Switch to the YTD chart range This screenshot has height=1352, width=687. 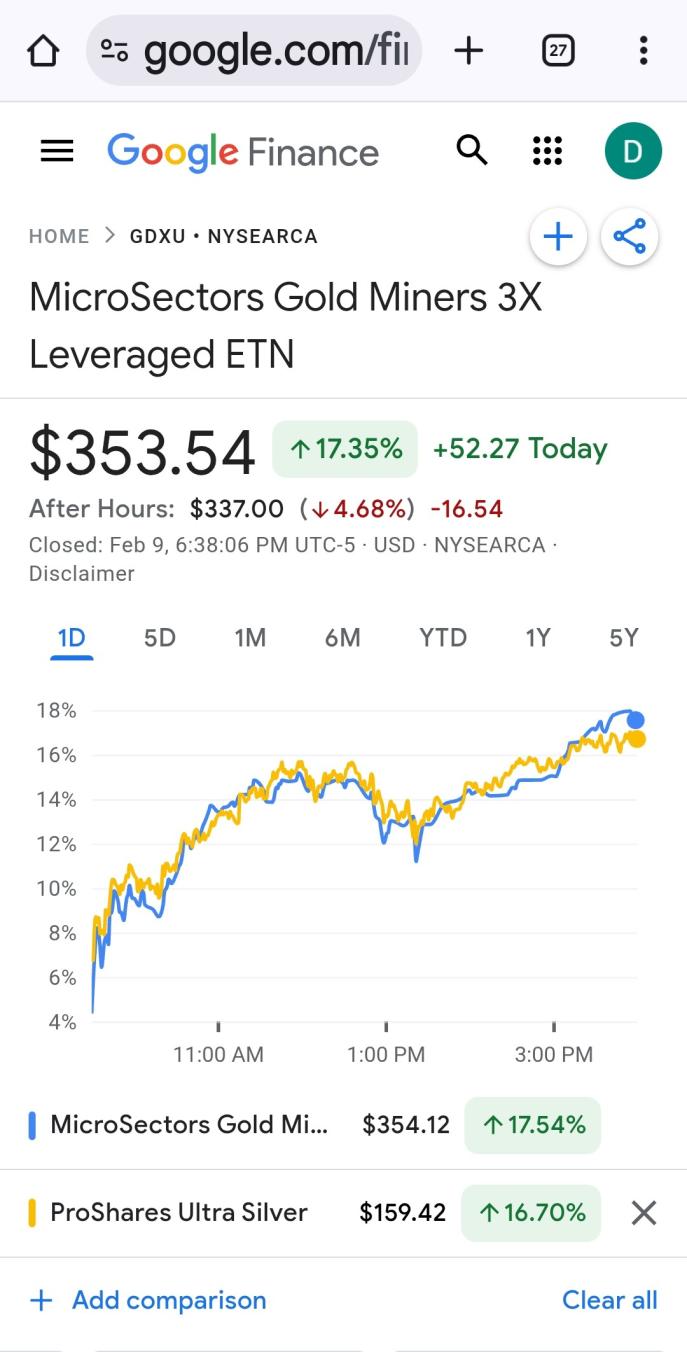[x=443, y=638]
